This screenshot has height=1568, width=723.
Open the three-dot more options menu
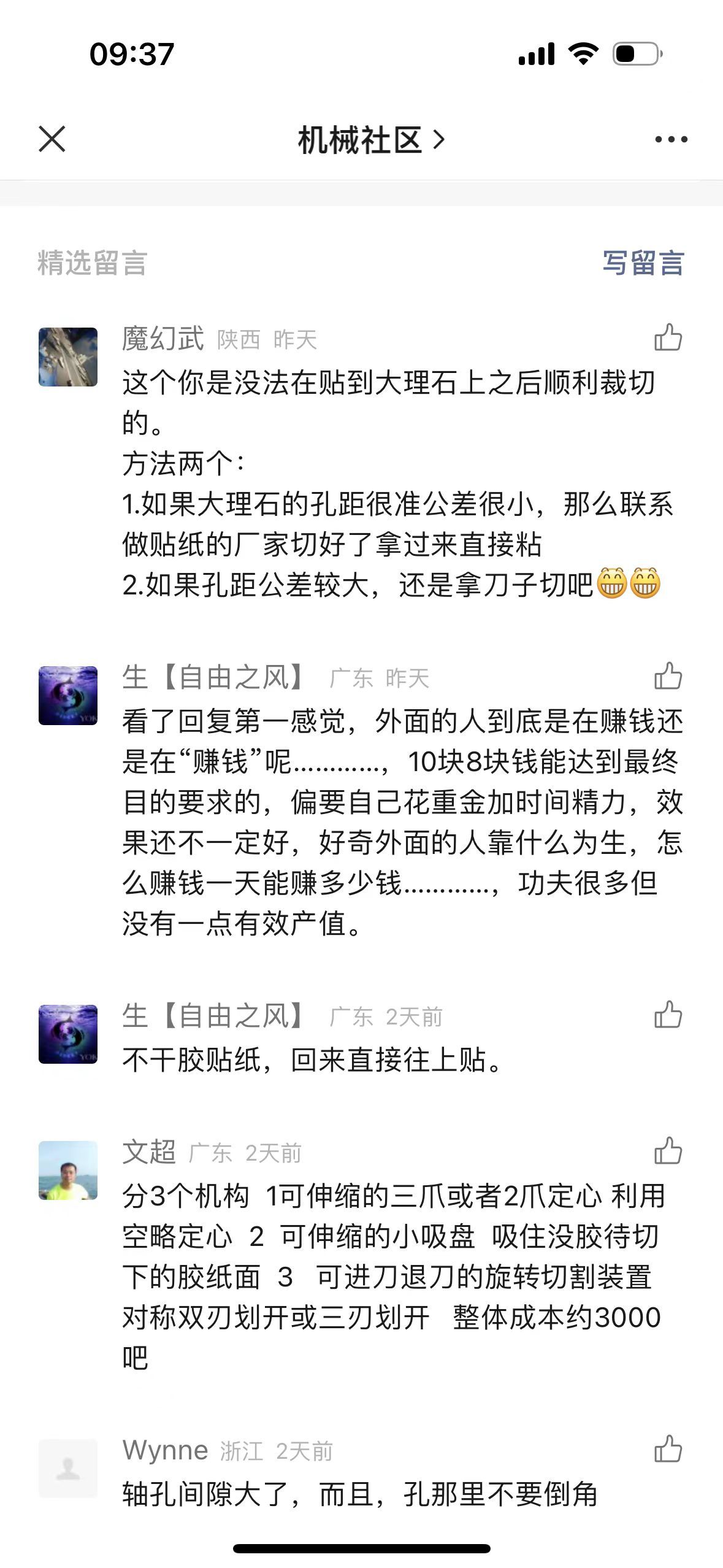tap(671, 140)
